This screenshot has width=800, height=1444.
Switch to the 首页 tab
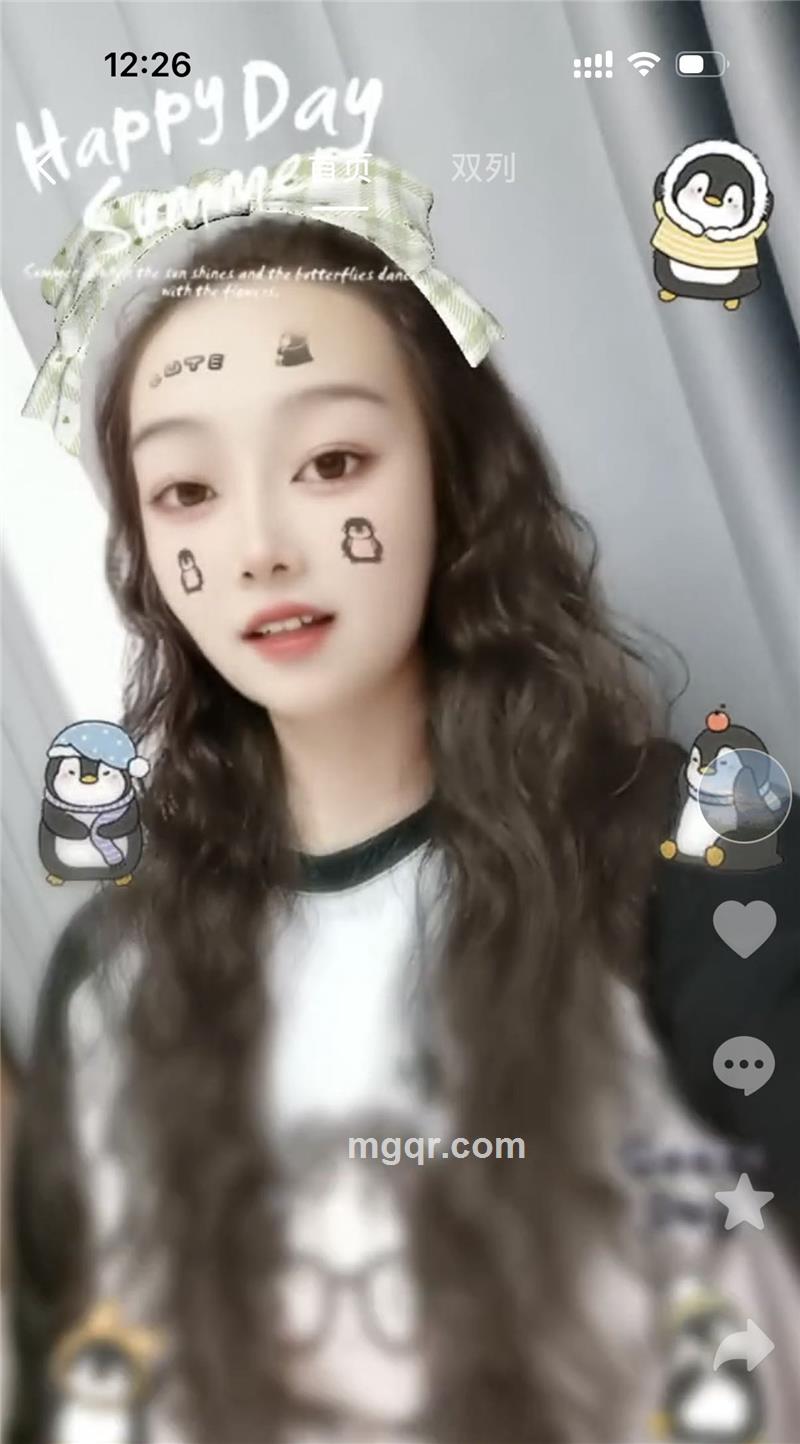point(340,167)
